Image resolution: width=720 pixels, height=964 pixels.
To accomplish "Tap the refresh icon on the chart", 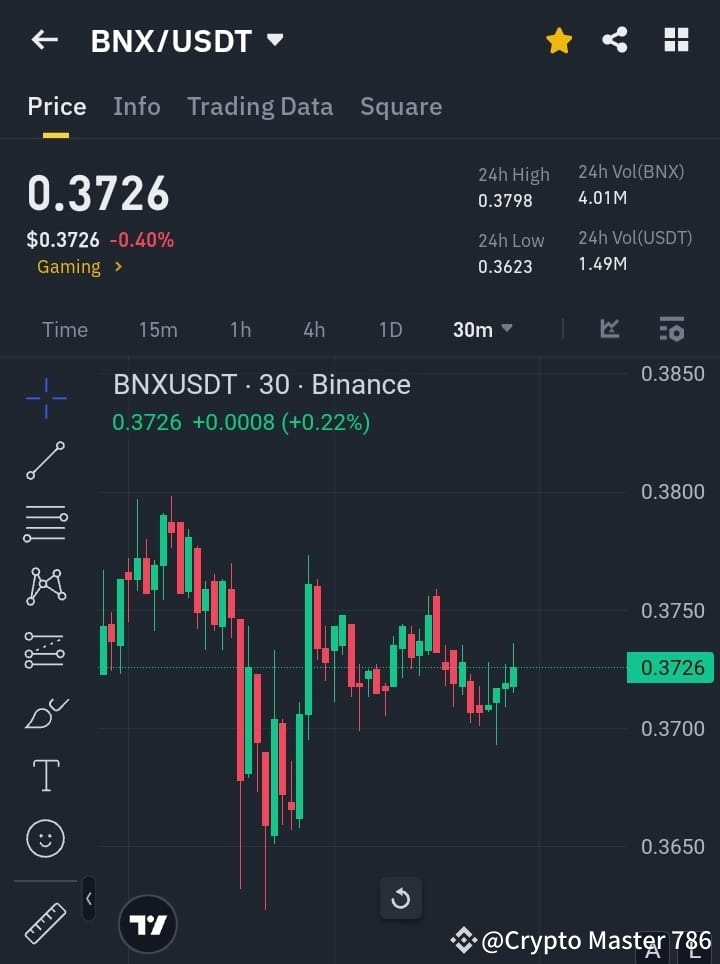I will tap(401, 898).
